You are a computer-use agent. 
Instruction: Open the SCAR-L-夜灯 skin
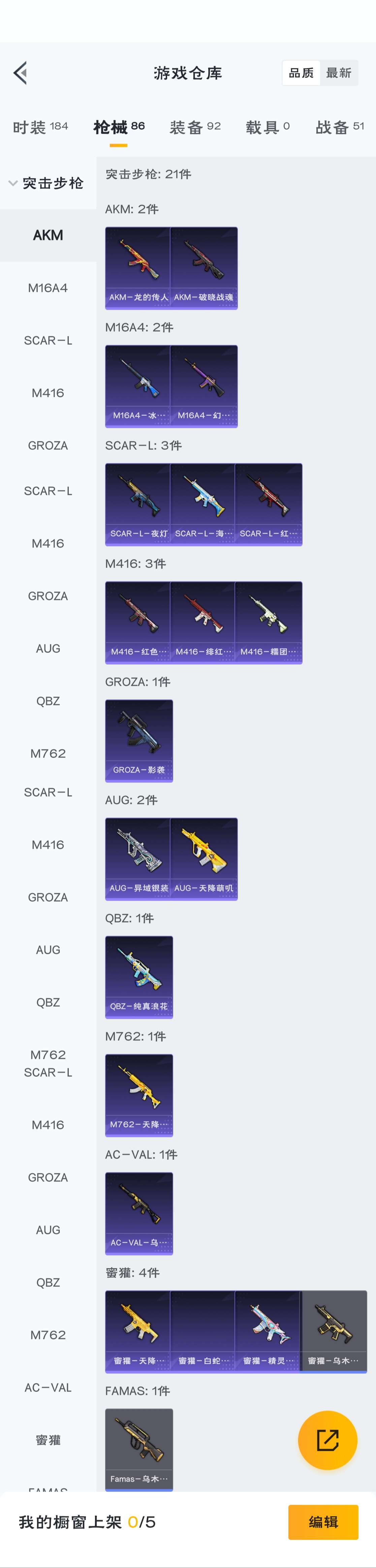[138, 504]
